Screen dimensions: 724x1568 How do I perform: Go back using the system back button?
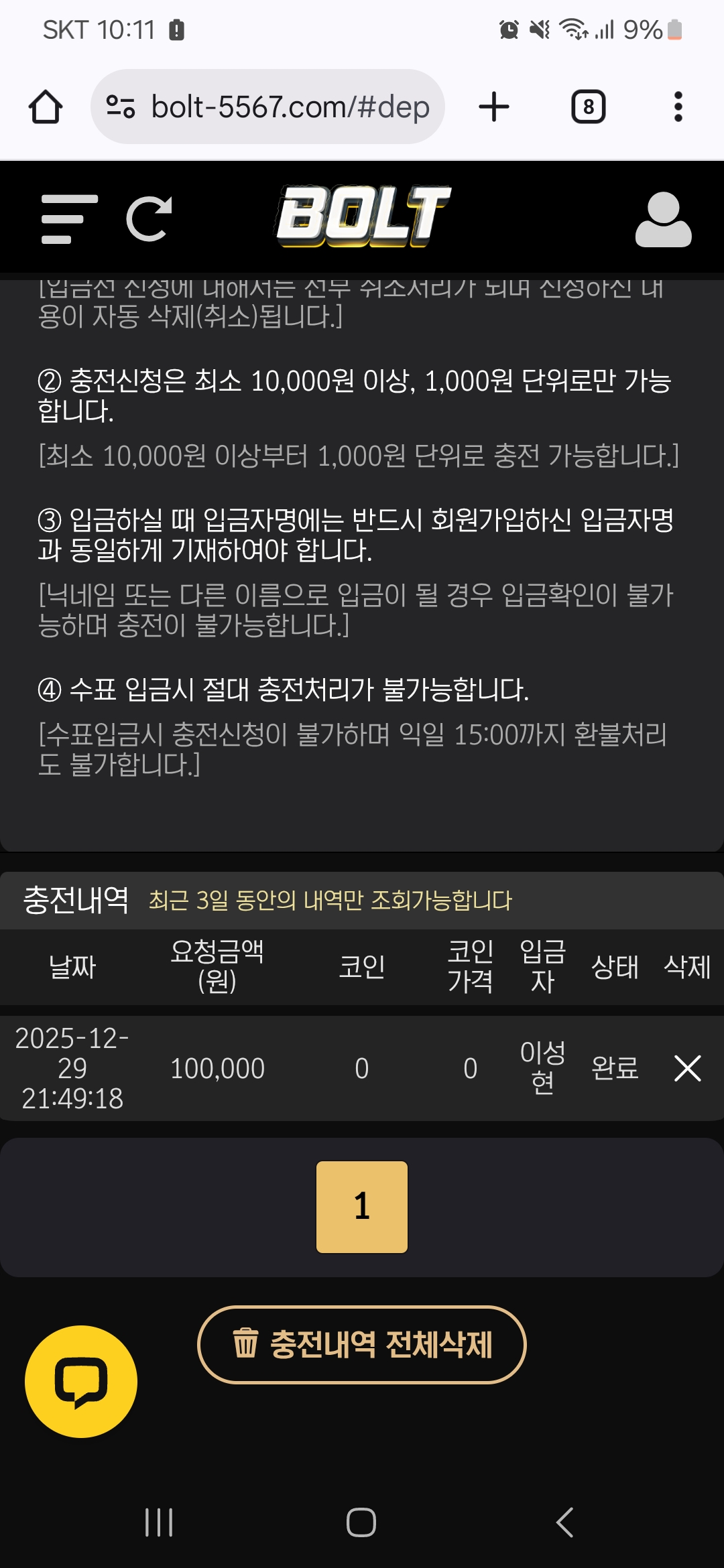[x=565, y=1522]
